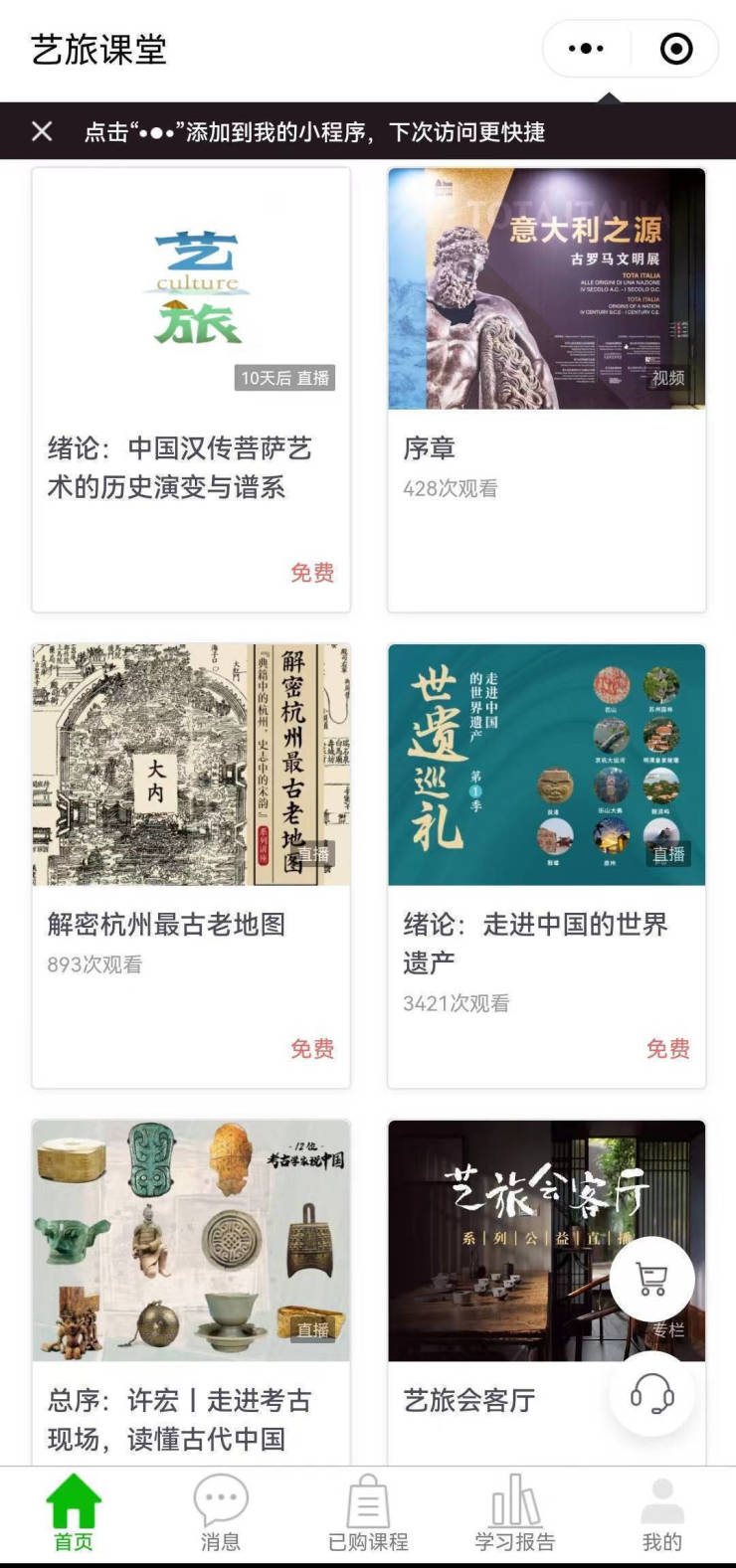Open the 序章 video course card
The image size is (736, 1568).
click(546, 390)
